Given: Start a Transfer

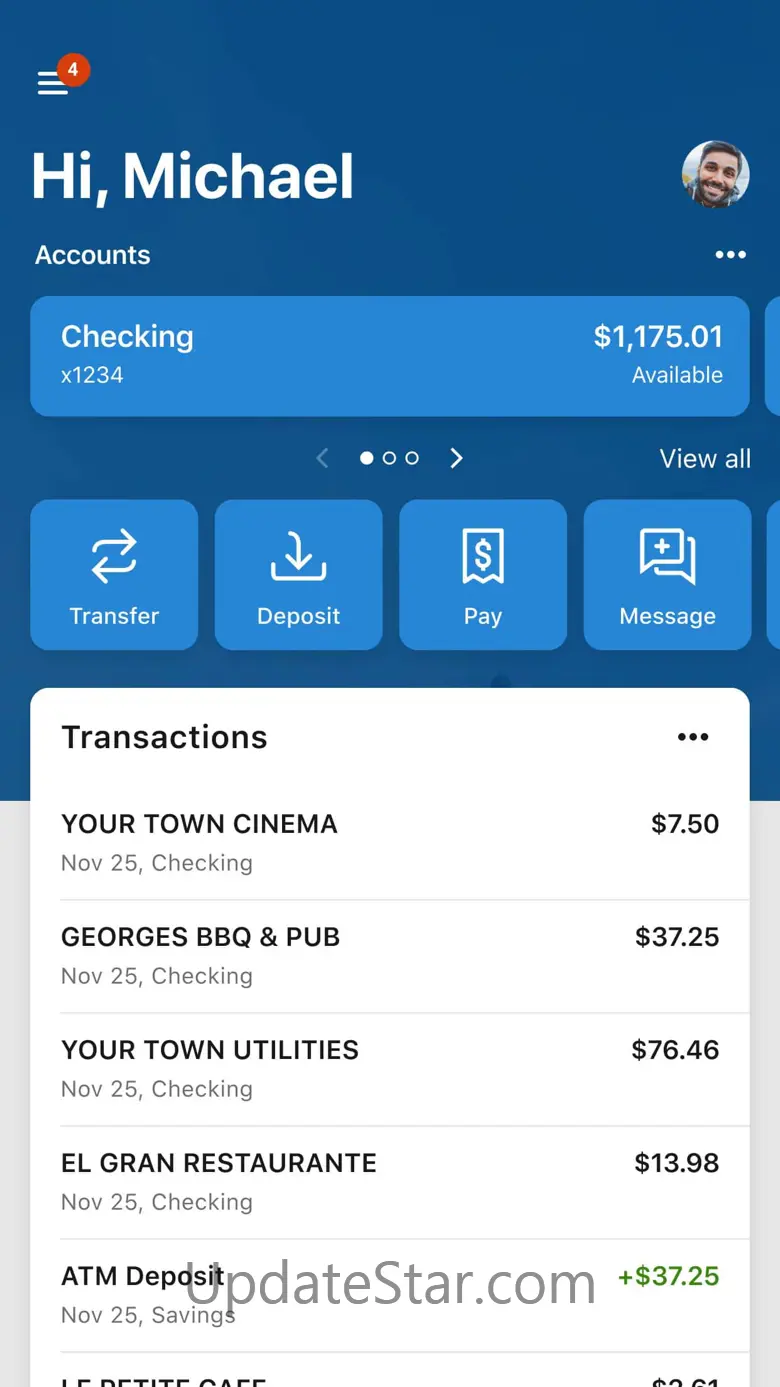Looking at the screenshot, I should (114, 575).
